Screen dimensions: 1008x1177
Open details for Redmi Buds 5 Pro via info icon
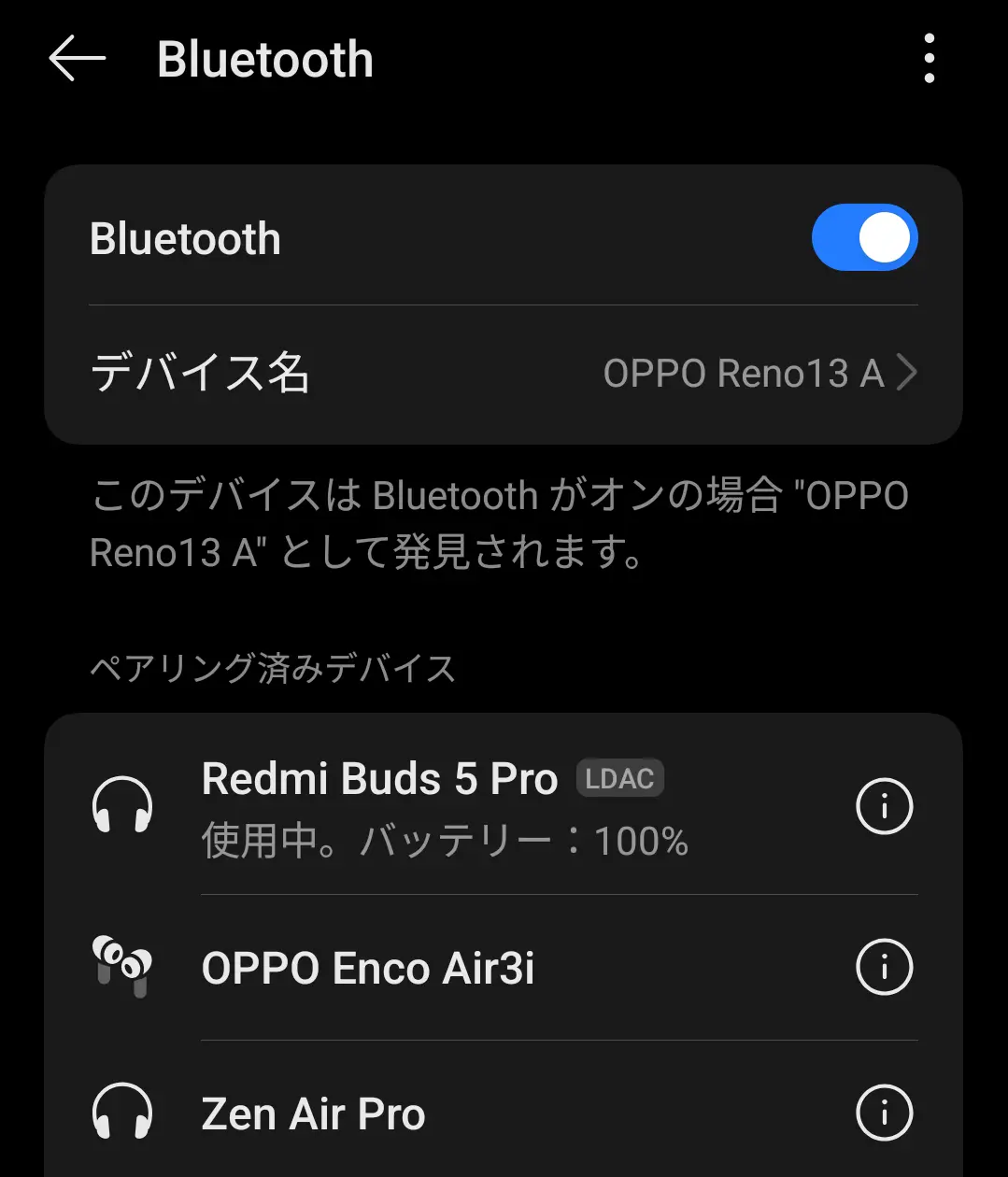pyautogui.click(x=884, y=806)
